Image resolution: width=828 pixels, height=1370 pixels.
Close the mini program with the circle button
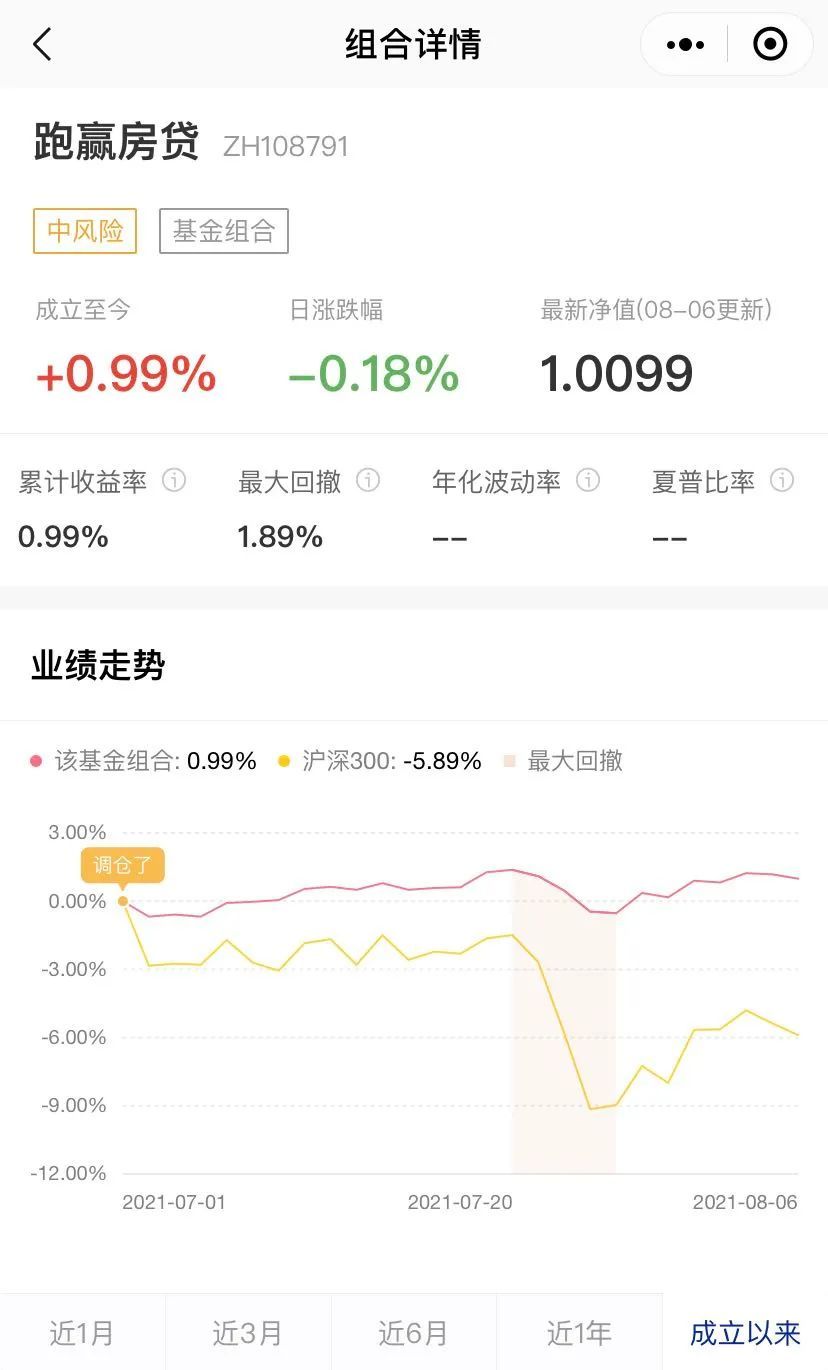click(770, 44)
